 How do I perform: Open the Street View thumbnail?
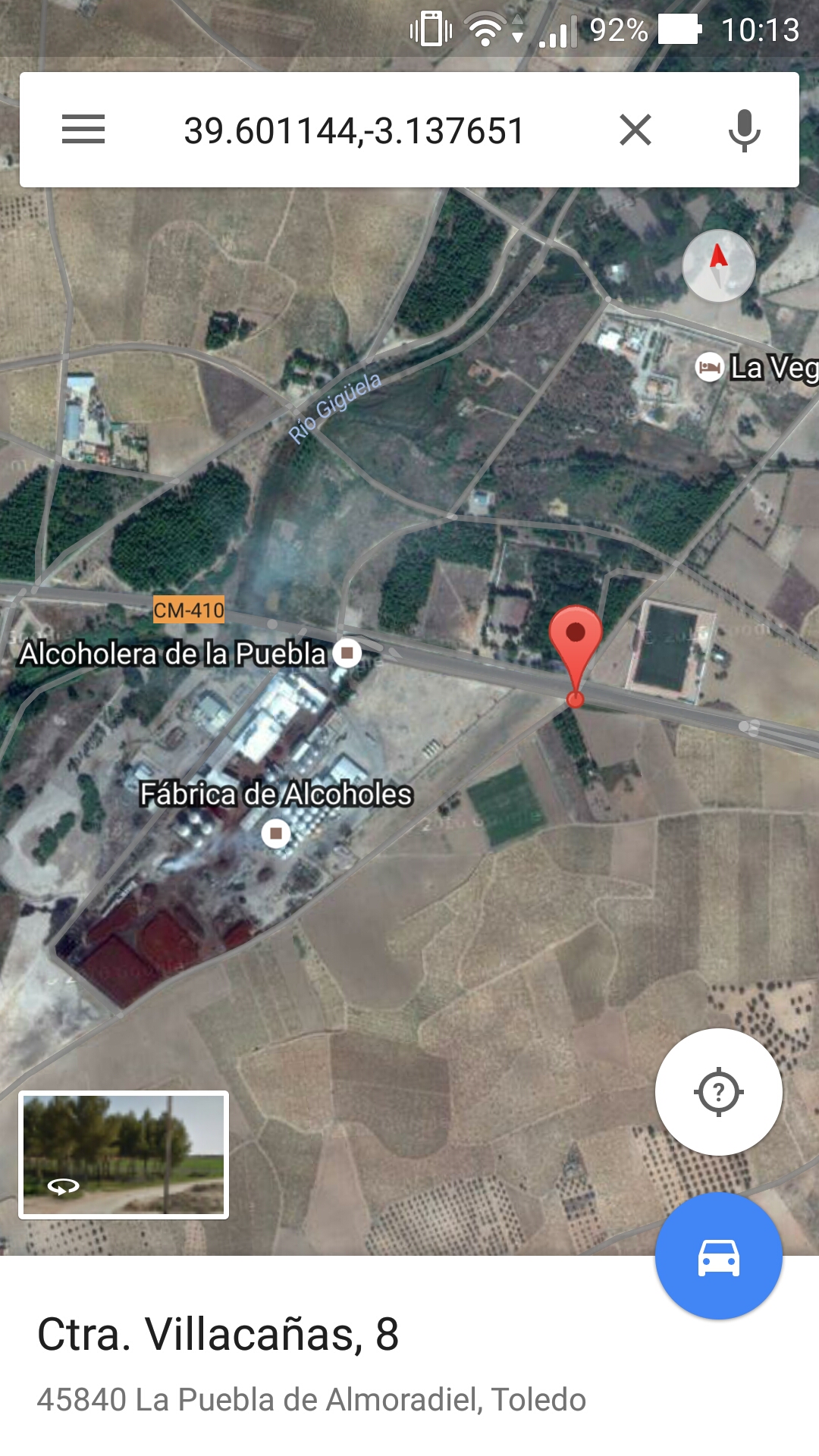coord(124,1154)
